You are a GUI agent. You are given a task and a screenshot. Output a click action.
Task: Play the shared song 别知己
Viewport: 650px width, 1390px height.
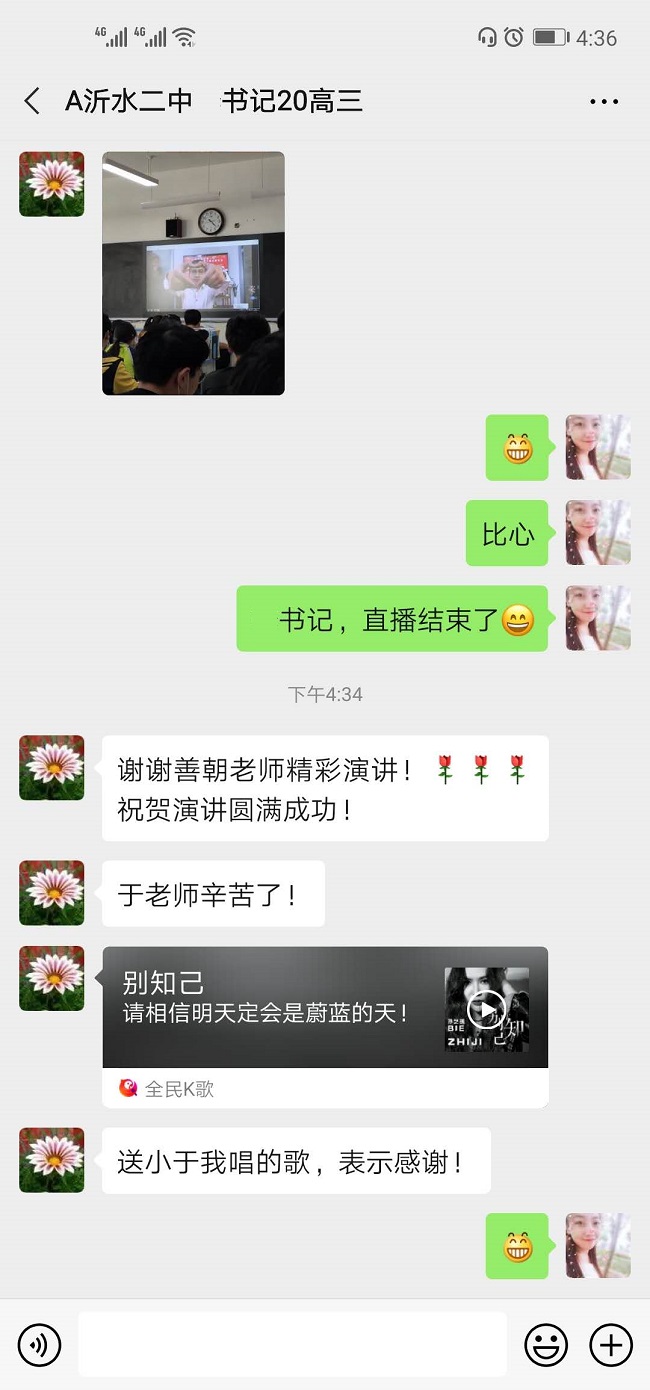(486, 1010)
